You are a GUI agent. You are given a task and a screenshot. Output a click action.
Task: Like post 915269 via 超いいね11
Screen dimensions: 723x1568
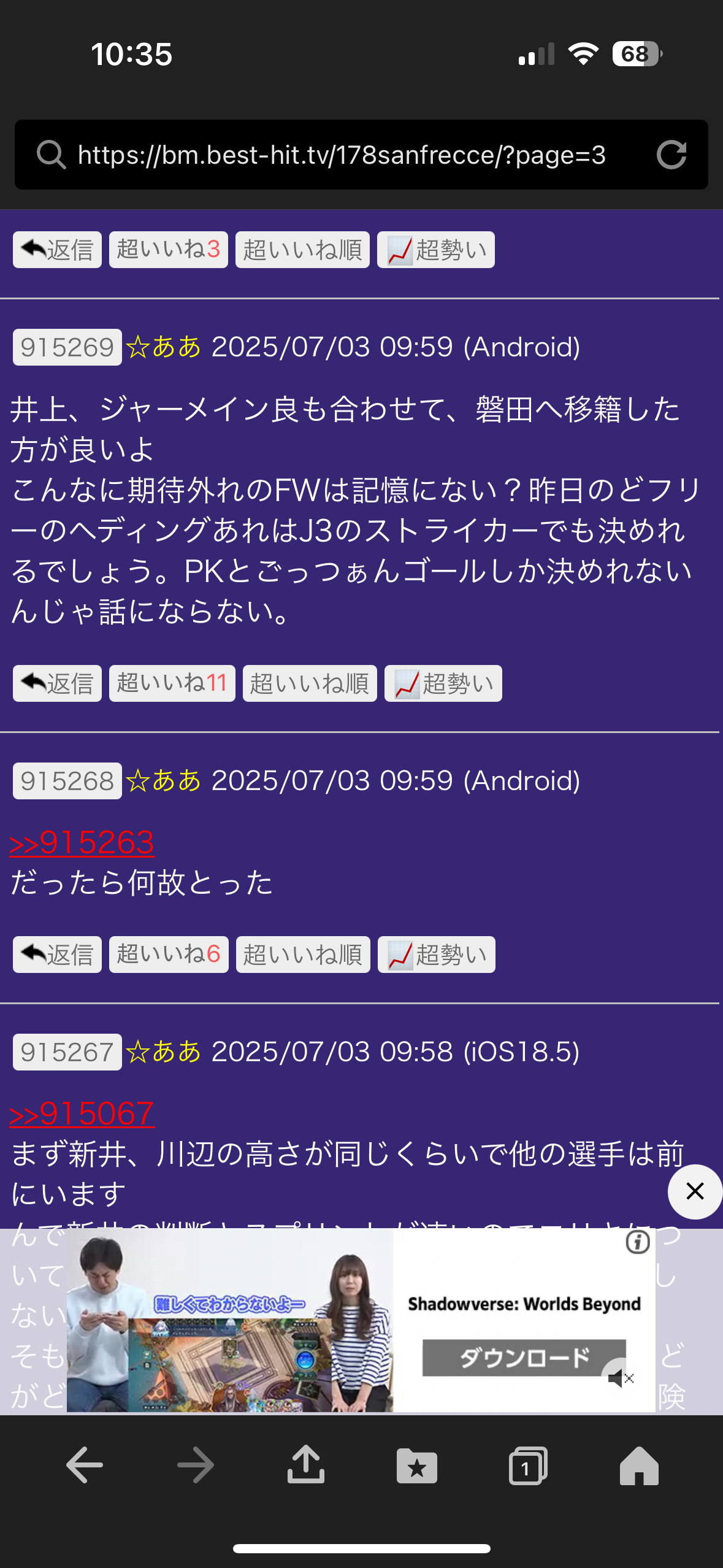click(x=172, y=683)
